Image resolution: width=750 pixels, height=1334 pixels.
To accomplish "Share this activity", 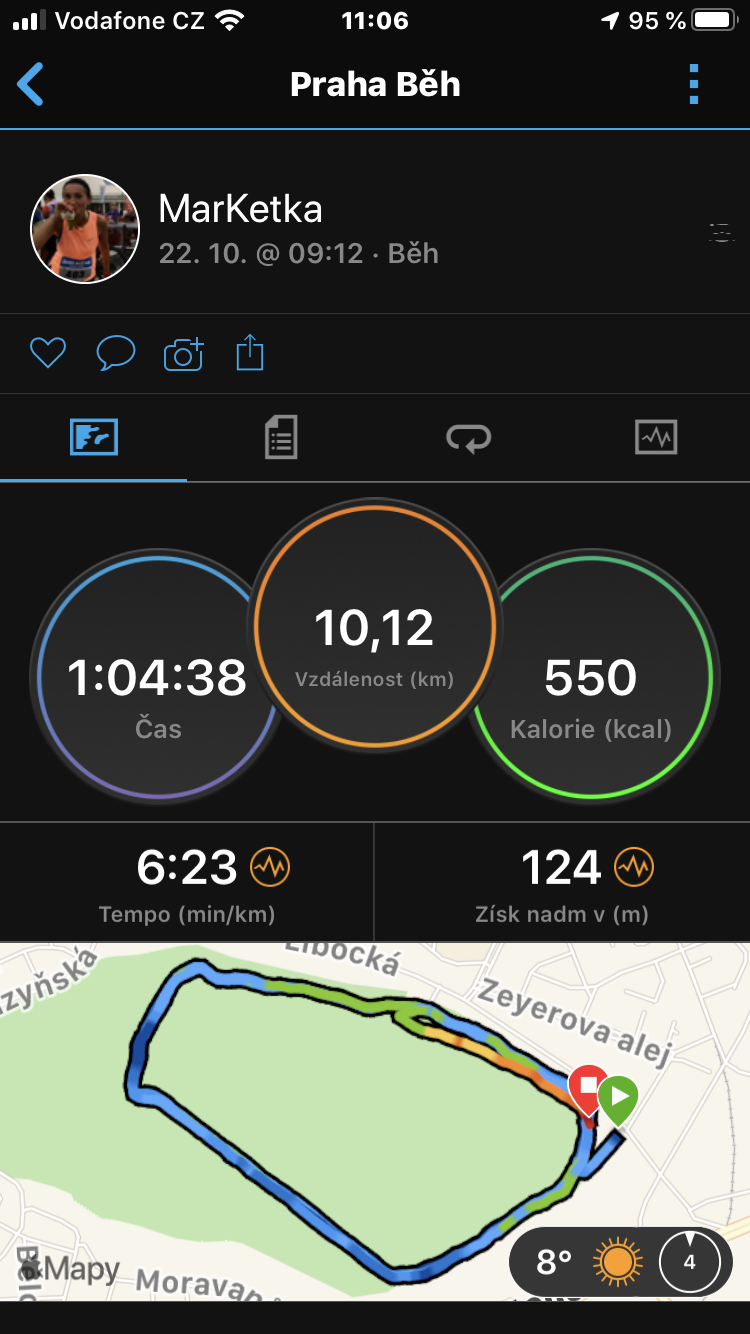I will [250, 353].
